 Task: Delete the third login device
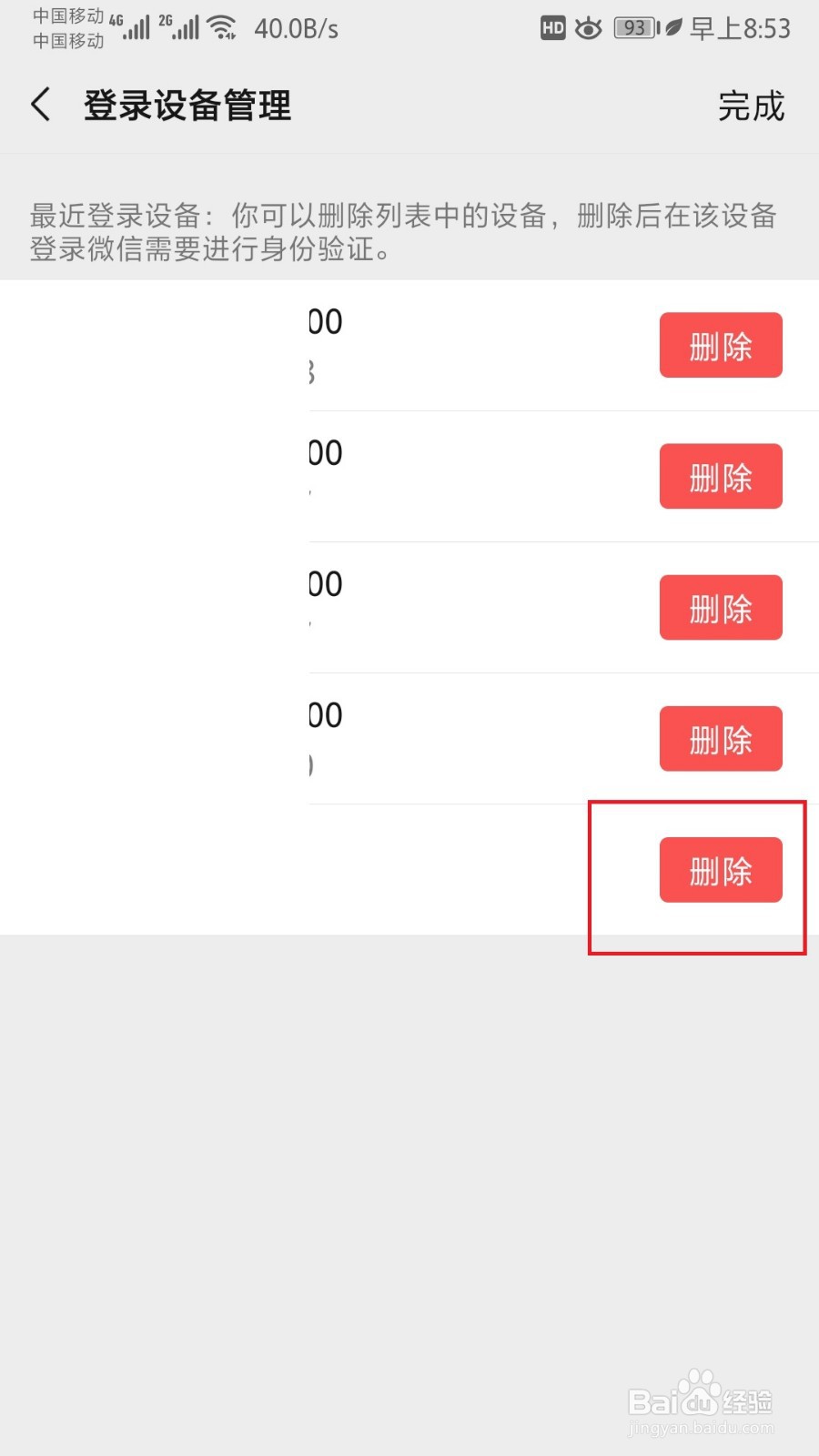pos(721,608)
